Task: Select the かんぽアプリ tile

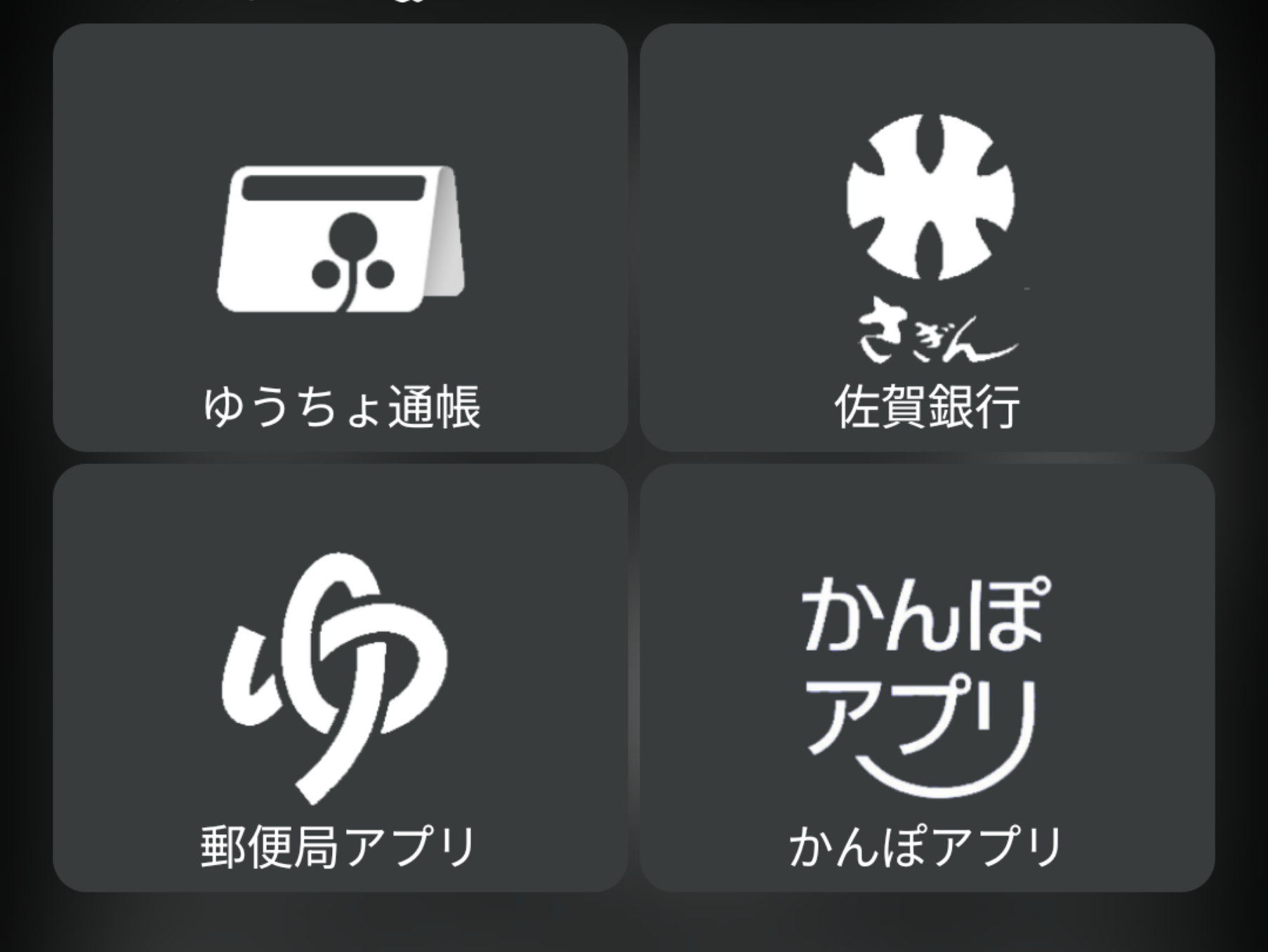Action: point(927,678)
